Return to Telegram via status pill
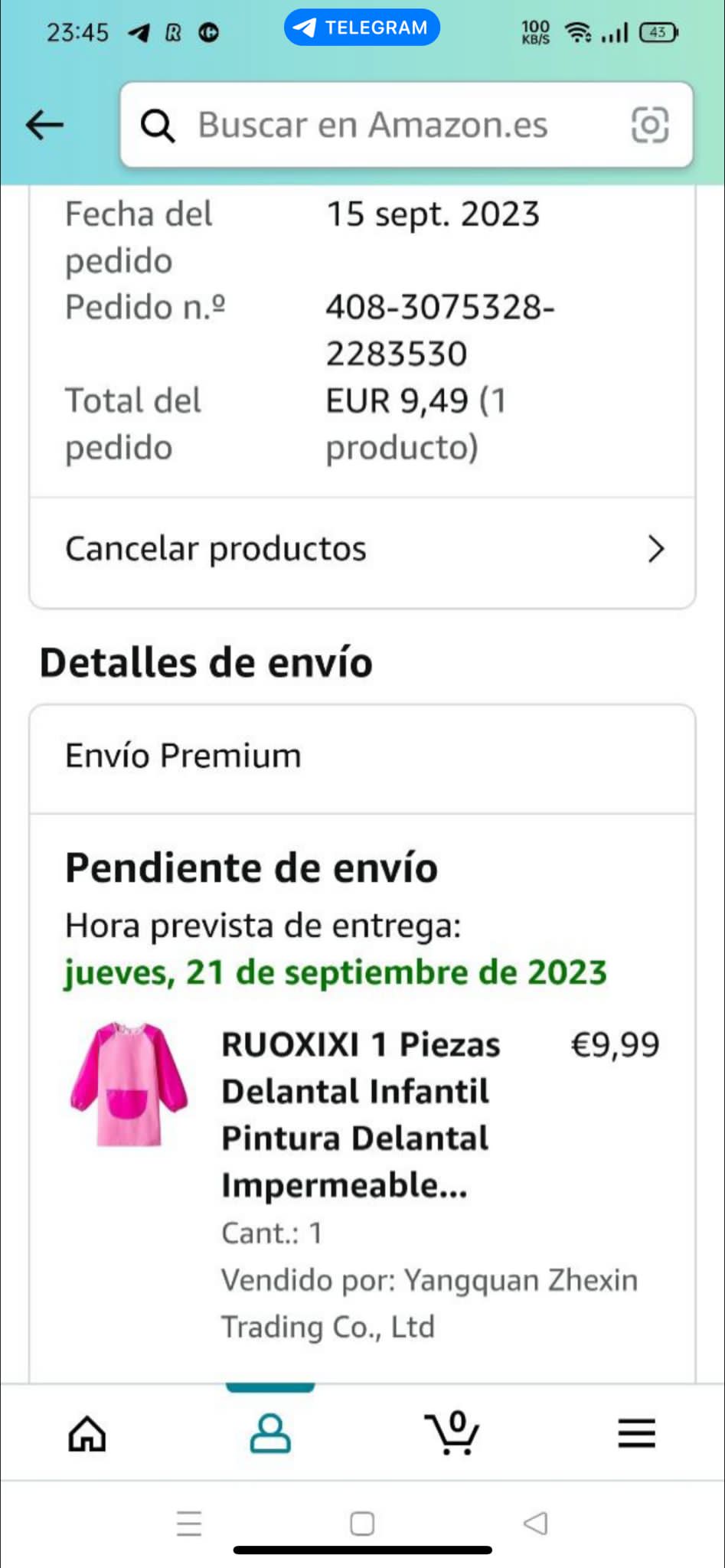 click(x=362, y=28)
